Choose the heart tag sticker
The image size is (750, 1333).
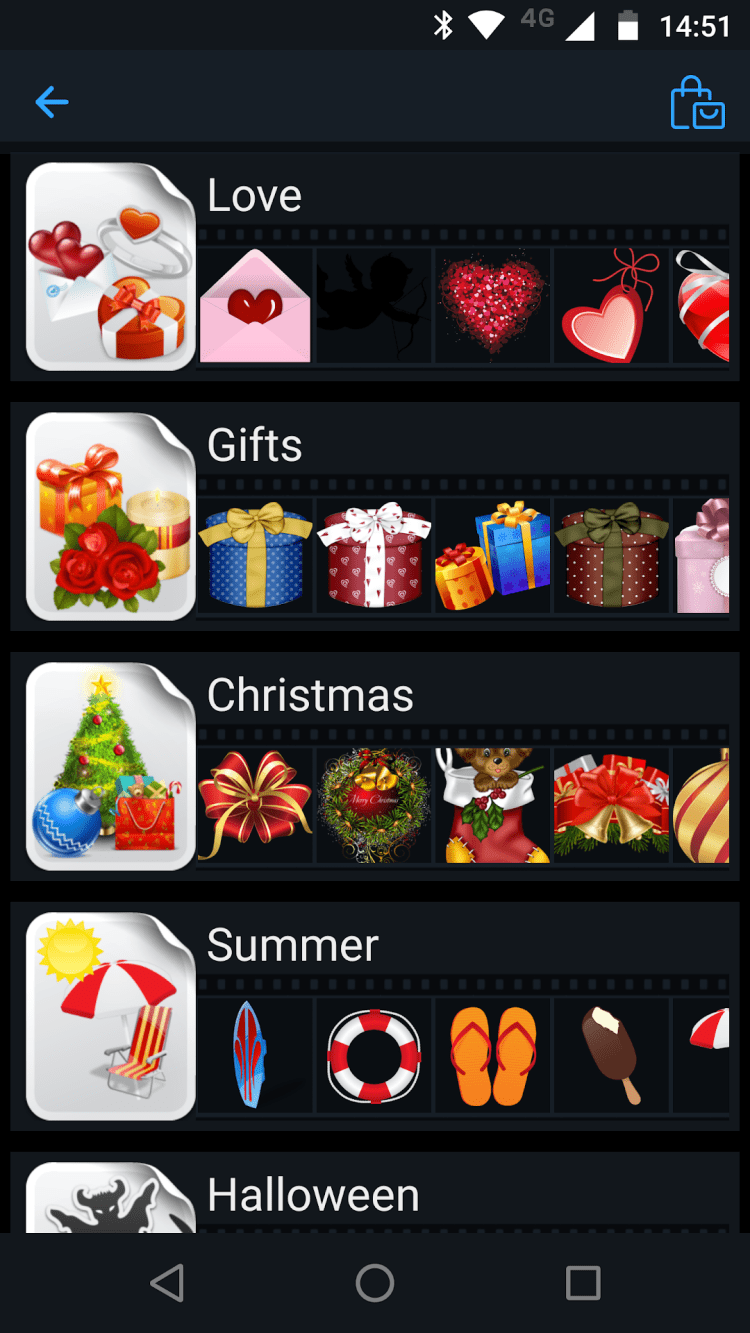(x=610, y=306)
